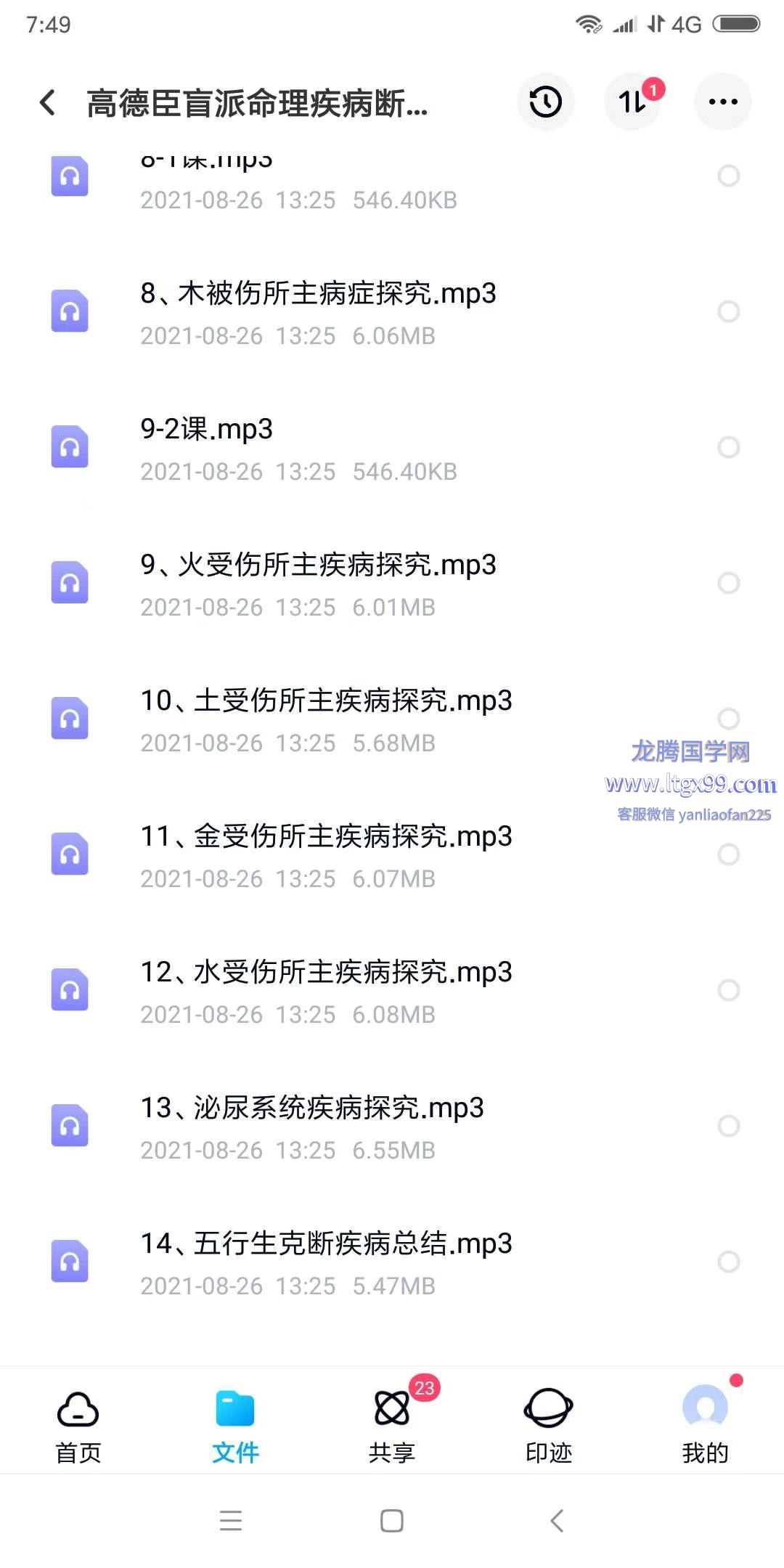Open 14、五行生克断疾病总结.mp3

[392, 1262]
